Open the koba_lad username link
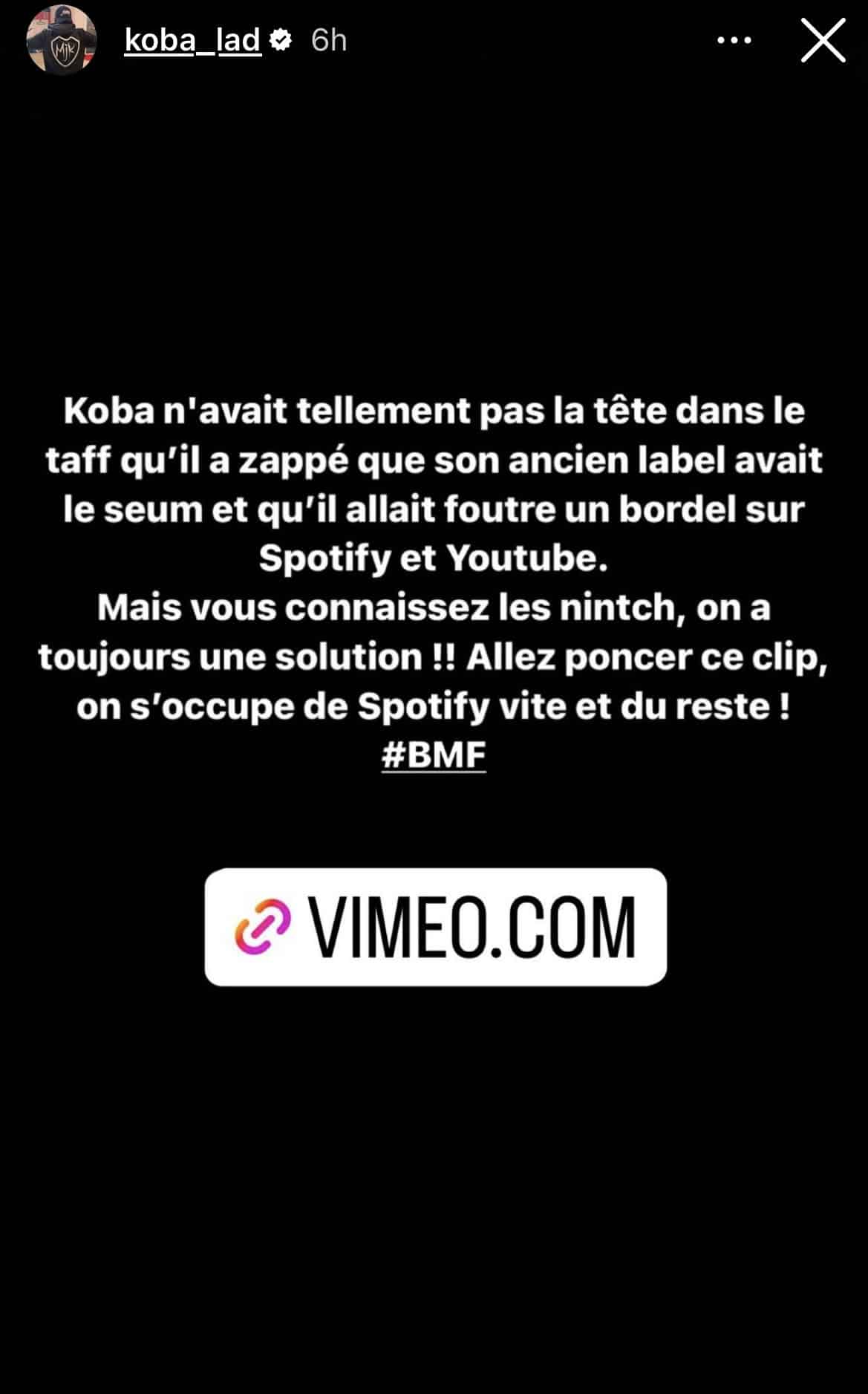The width and height of the screenshot is (868, 1394). [x=192, y=40]
